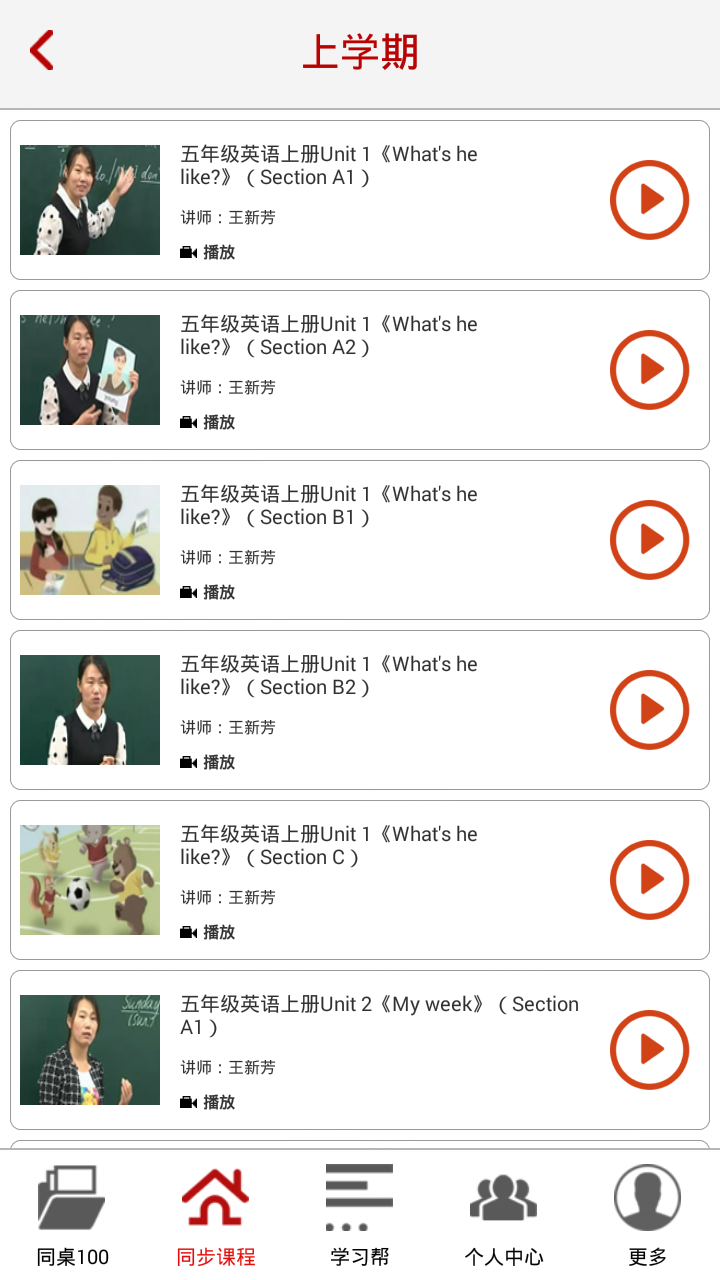Play the Unit 2 My week video
Screen dimensions: 720x1280
click(x=649, y=1050)
